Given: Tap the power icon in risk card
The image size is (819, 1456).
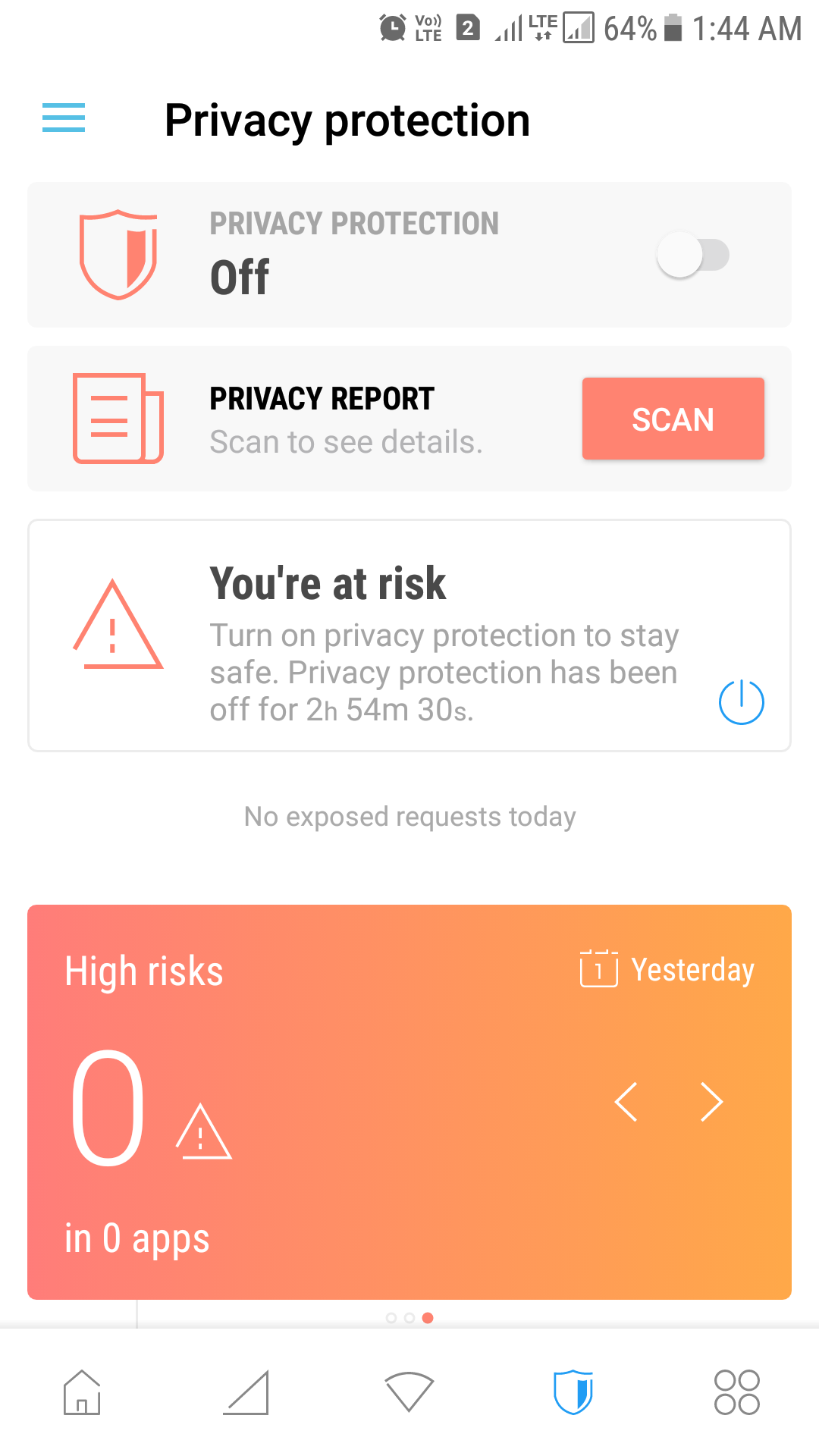Looking at the screenshot, I should (x=741, y=702).
